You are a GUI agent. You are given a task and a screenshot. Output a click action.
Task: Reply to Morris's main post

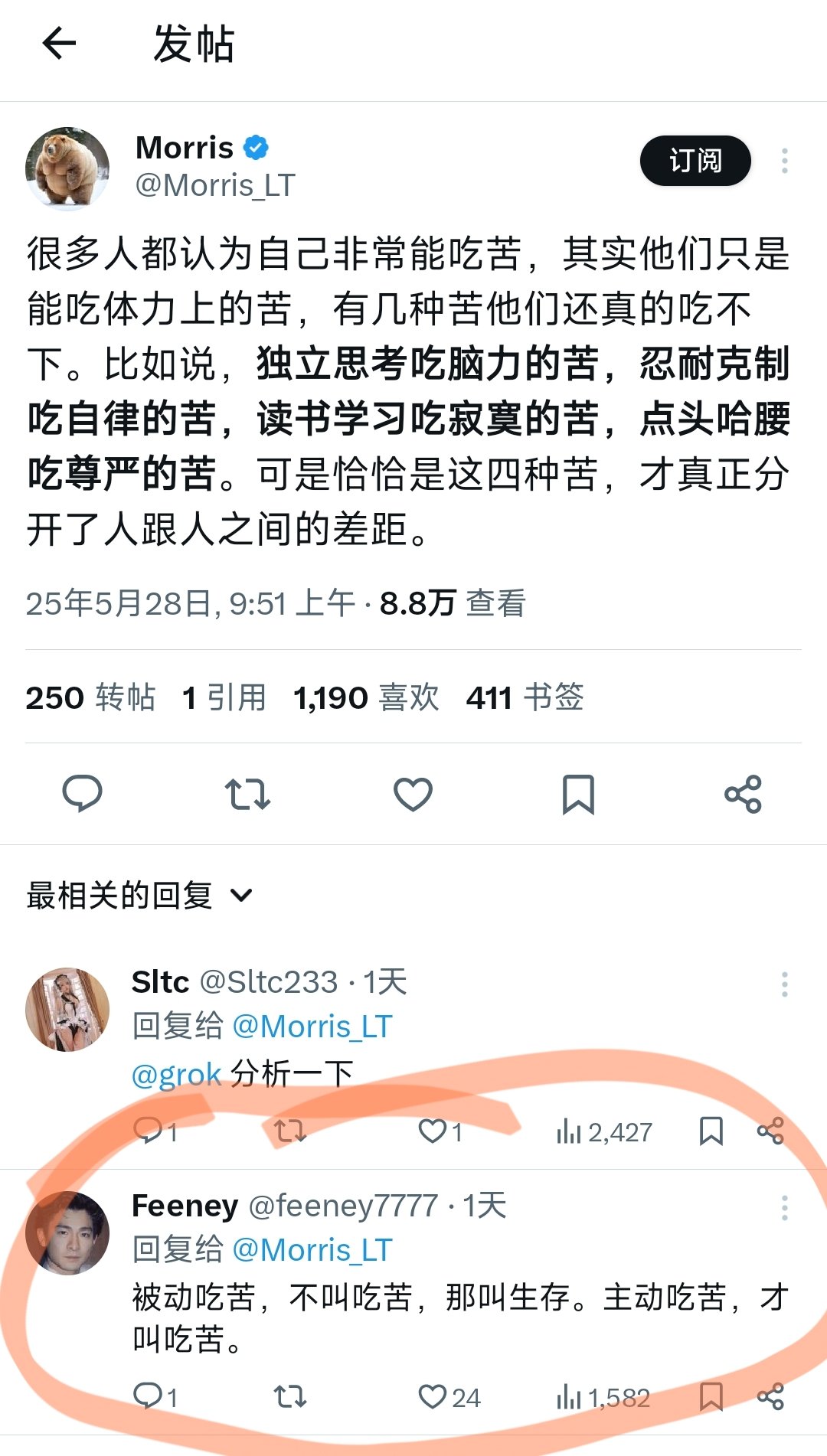[82, 794]
